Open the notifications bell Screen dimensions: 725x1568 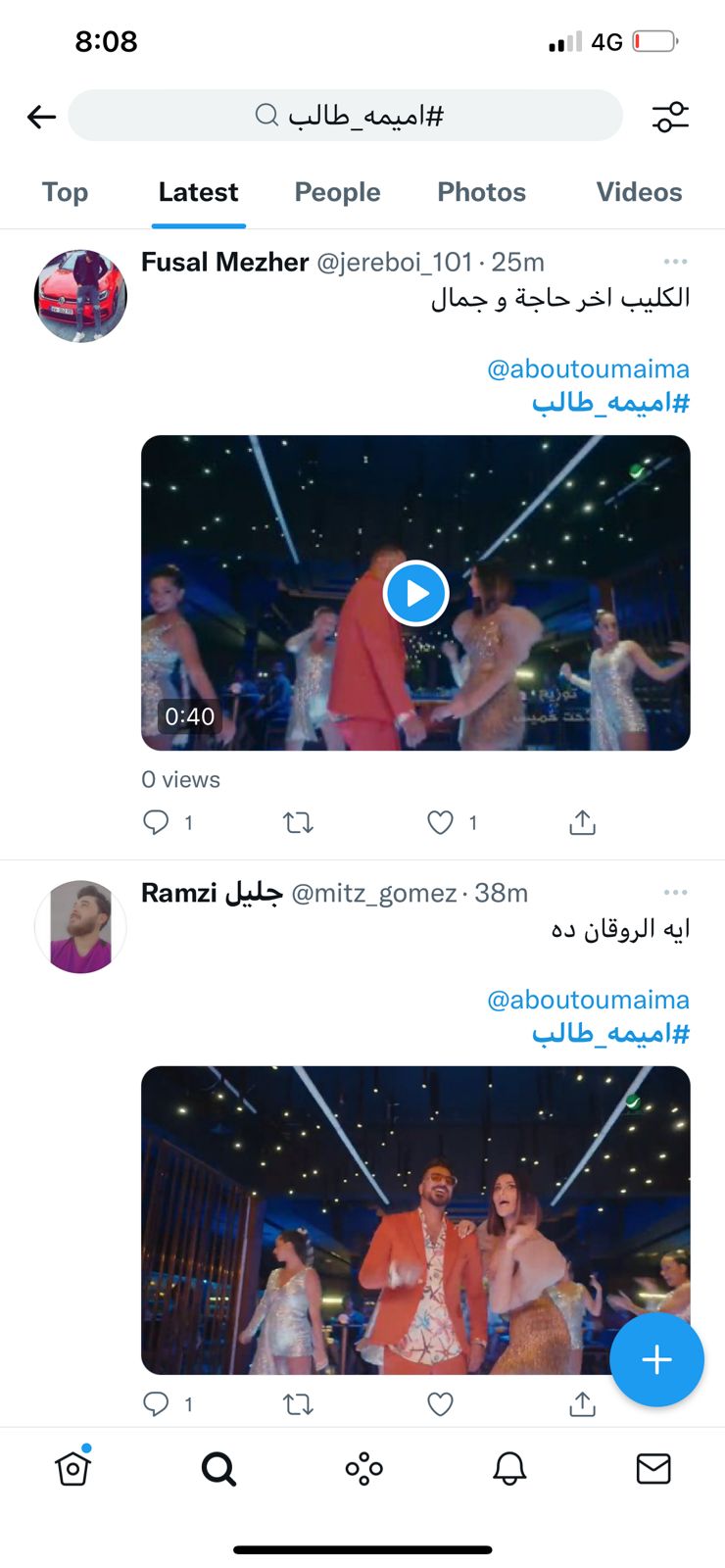coord(509,1468)
